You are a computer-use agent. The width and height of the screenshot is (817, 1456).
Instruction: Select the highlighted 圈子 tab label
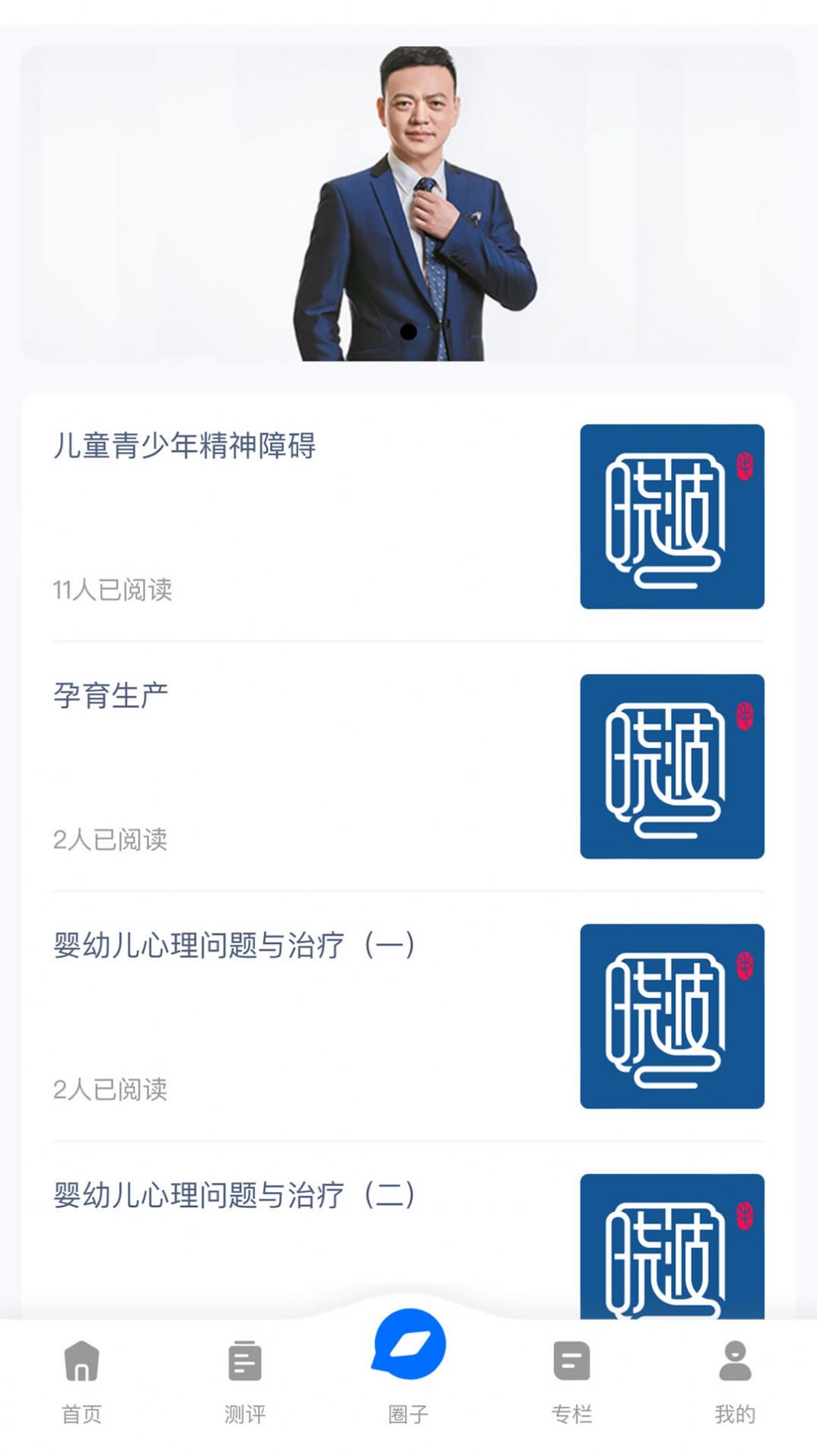click(408, 1412)
